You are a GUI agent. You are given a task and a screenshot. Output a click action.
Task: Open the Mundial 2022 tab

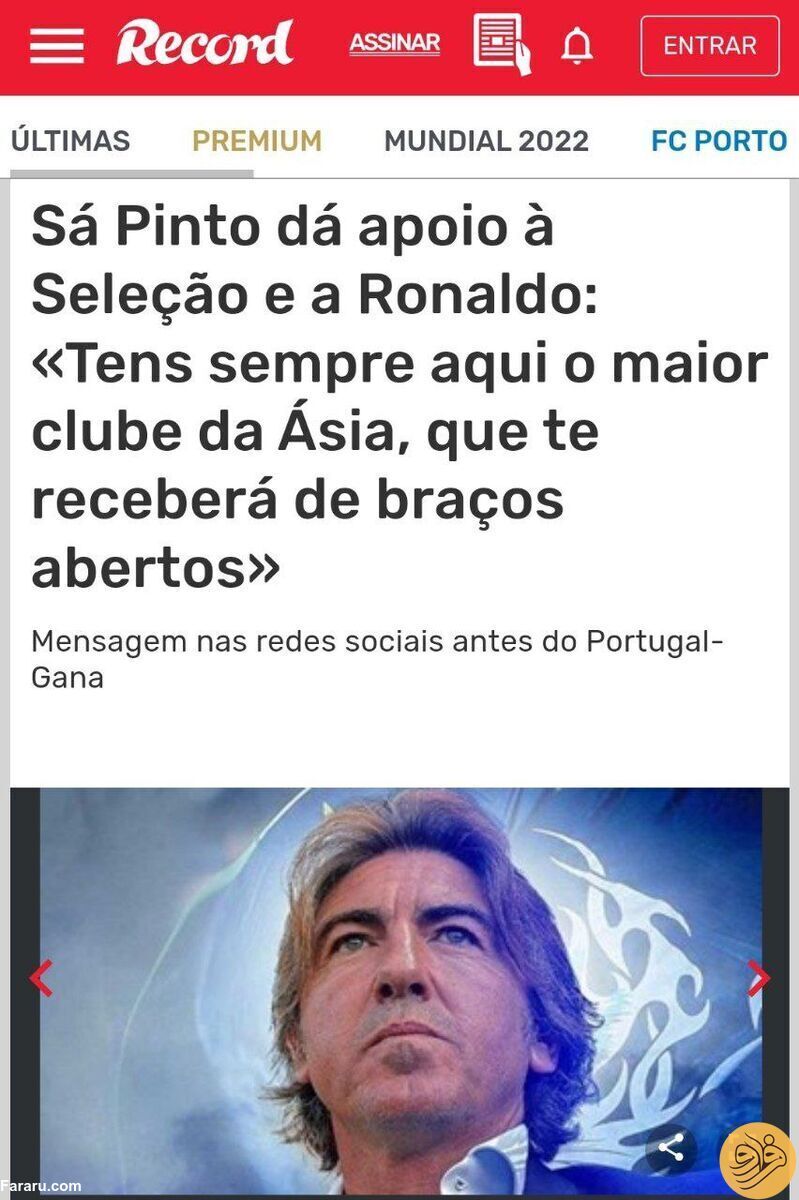point(486,141)
